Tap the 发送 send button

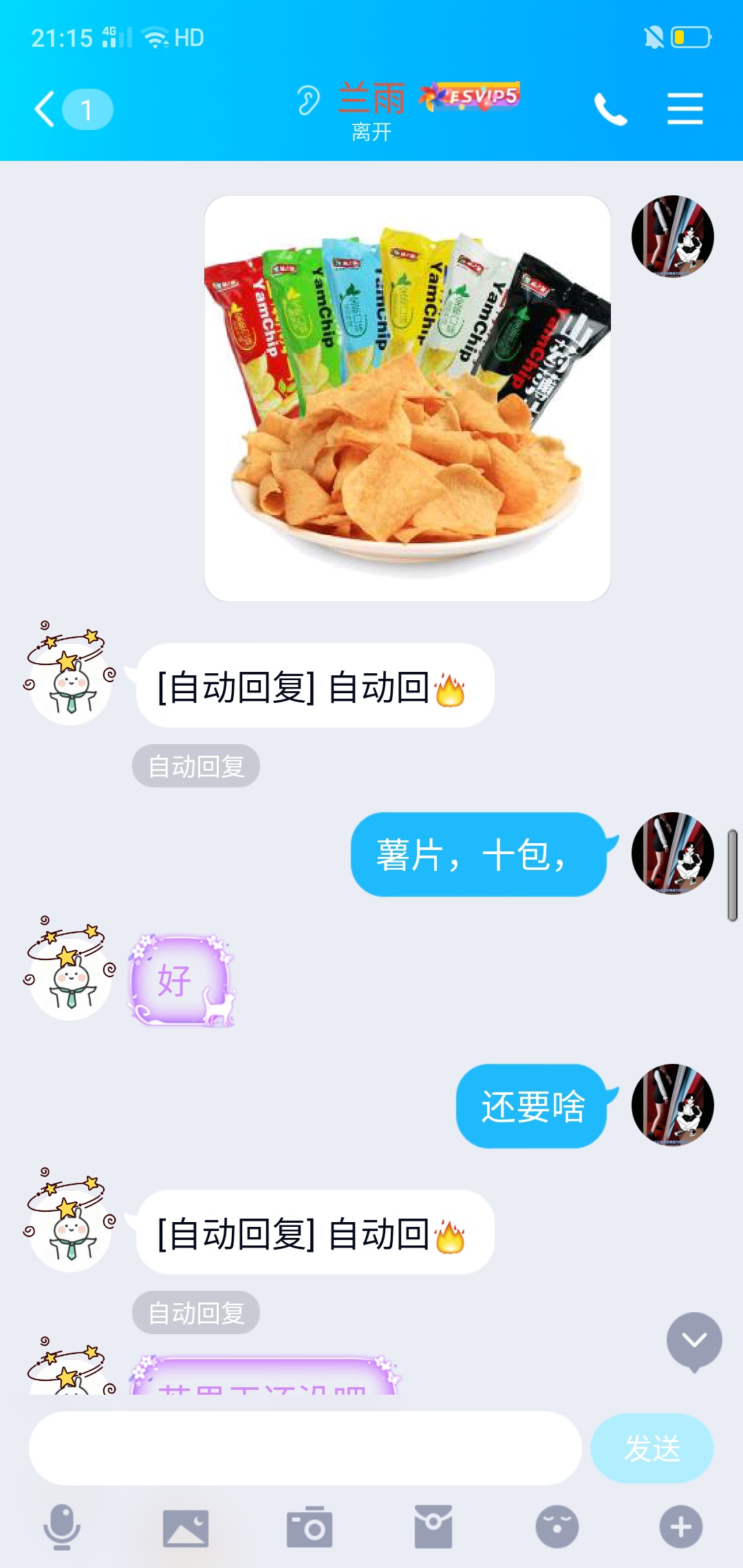(652, 1448)
